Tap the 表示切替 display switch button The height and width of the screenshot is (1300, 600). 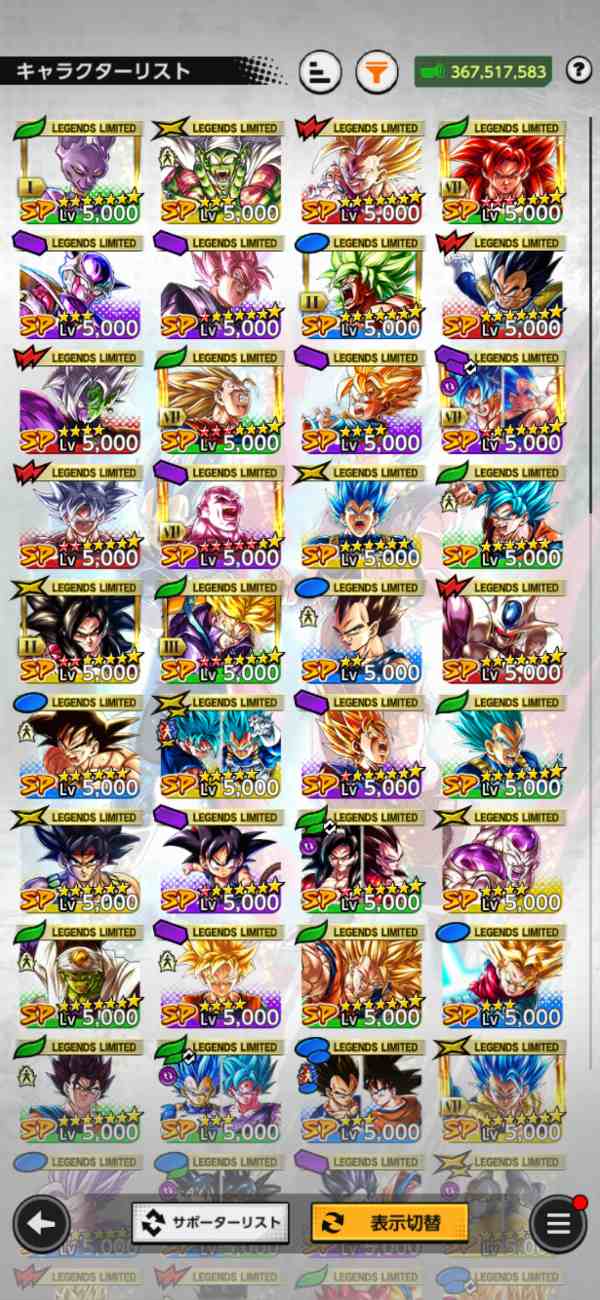pyautogui.click(x=390, y=1223)
